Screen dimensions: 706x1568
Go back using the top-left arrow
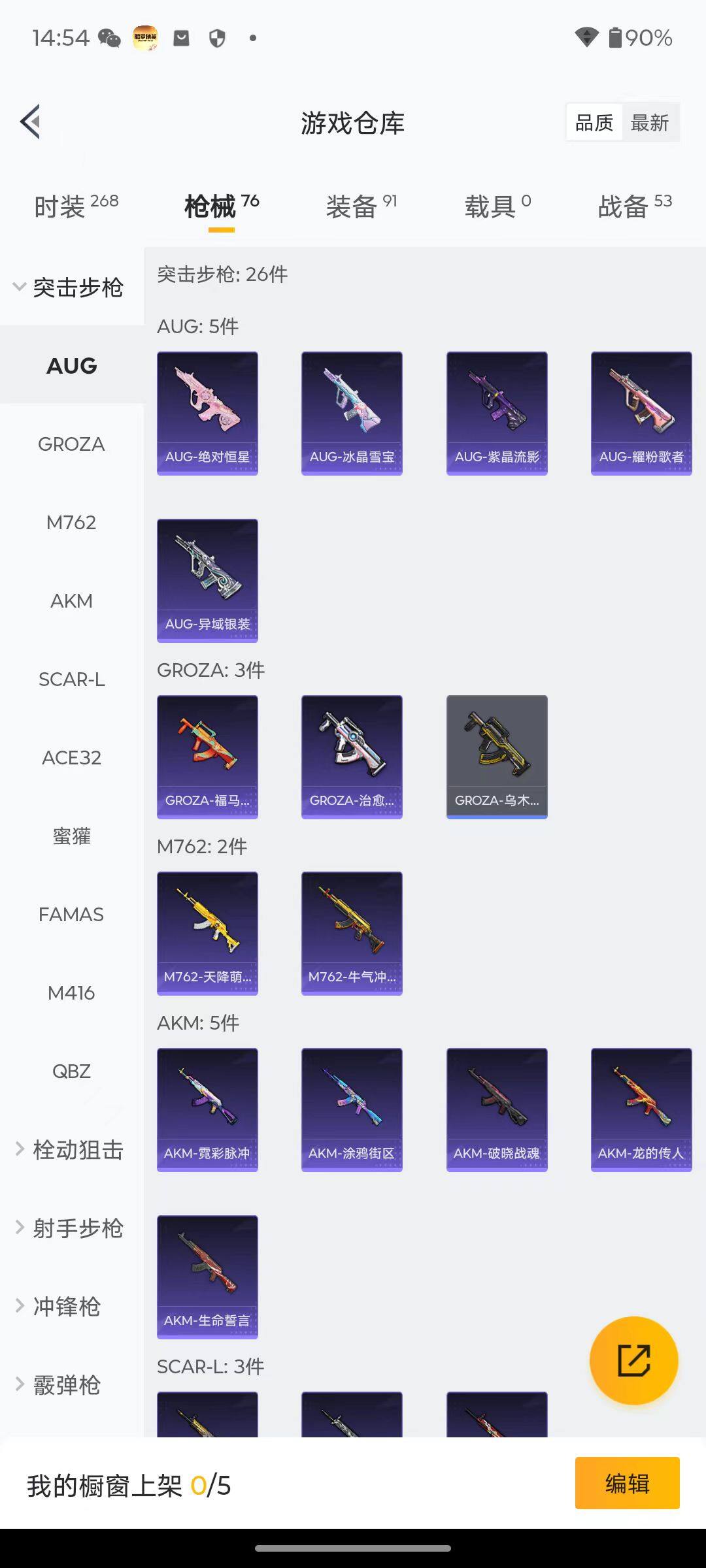pyautogui.click(x=31, y=122)
